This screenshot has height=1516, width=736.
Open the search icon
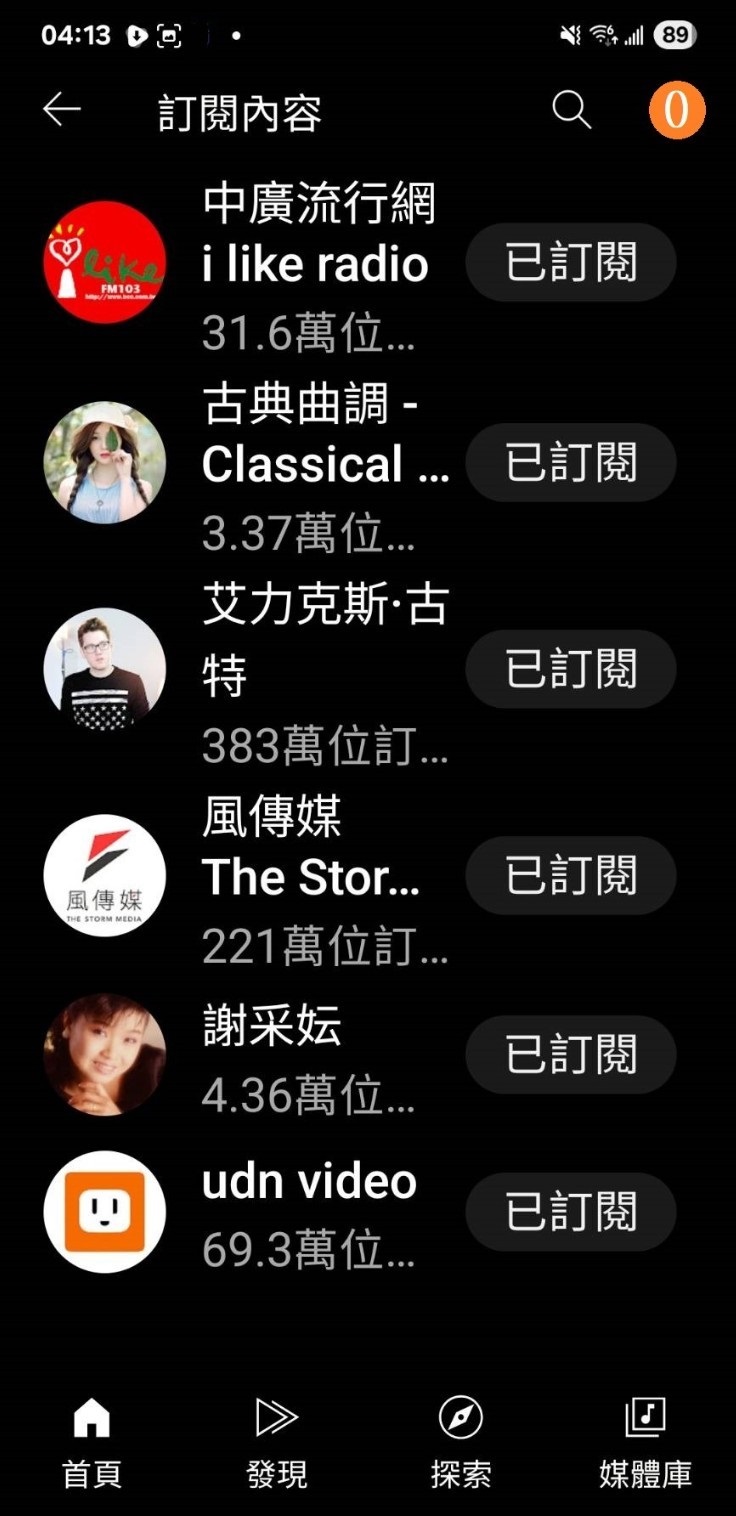(570, 110)
